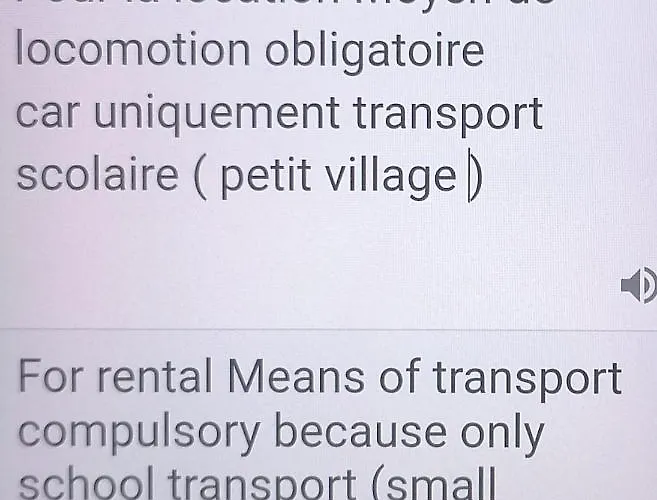
Task: Play the French text aloud with the speaker icon
Action: click(x=637, y=286)
